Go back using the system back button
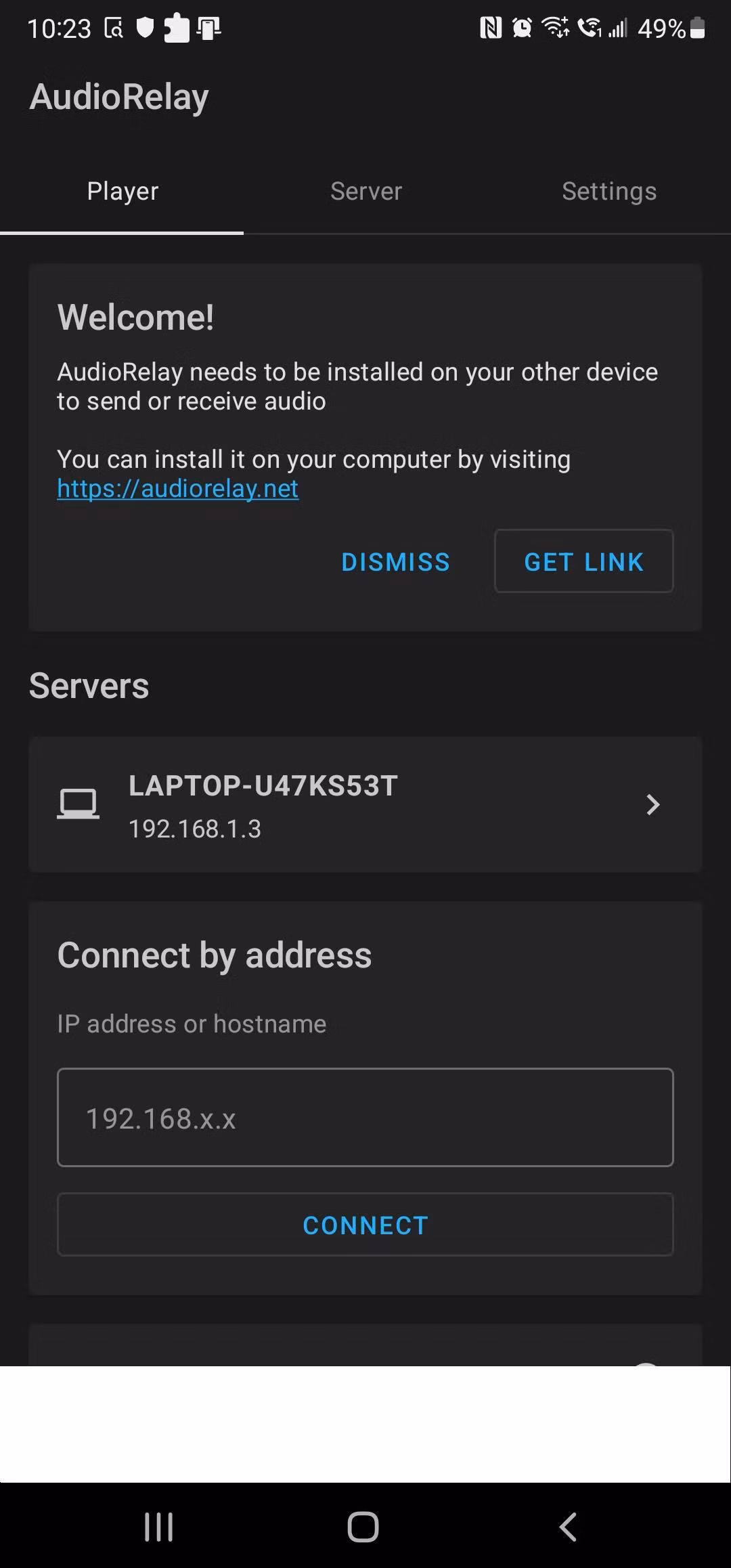This screenshot has height=1568, width=731. tap(568, 1527)
